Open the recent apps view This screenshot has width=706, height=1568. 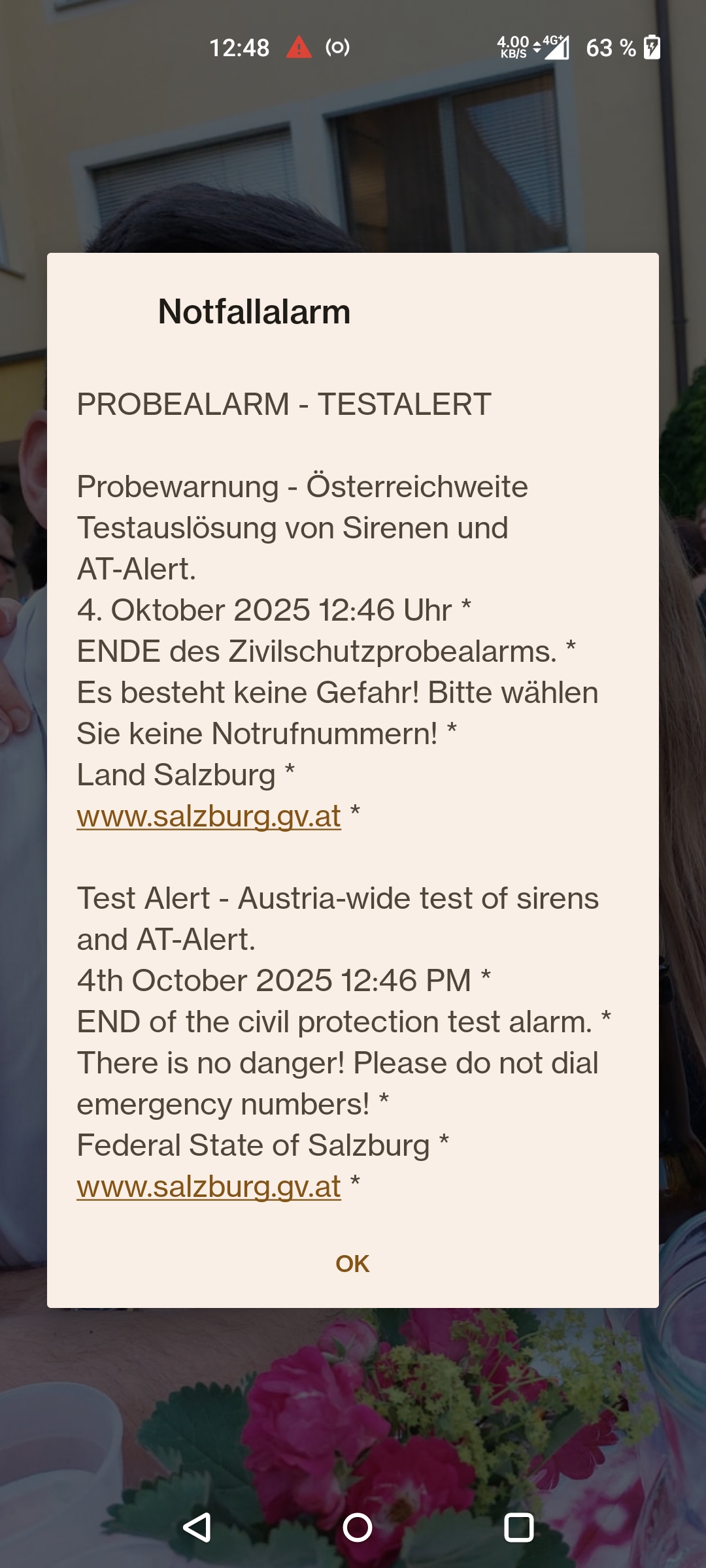click(518, 1527)
